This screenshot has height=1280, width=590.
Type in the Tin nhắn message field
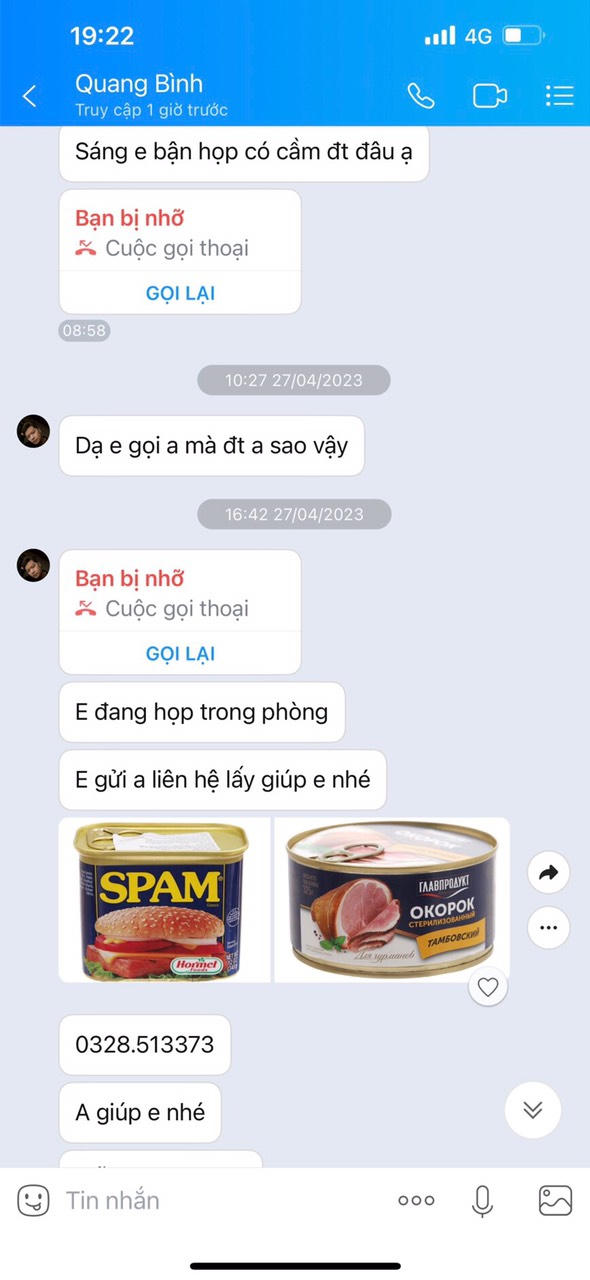(x=220, y=1200)
